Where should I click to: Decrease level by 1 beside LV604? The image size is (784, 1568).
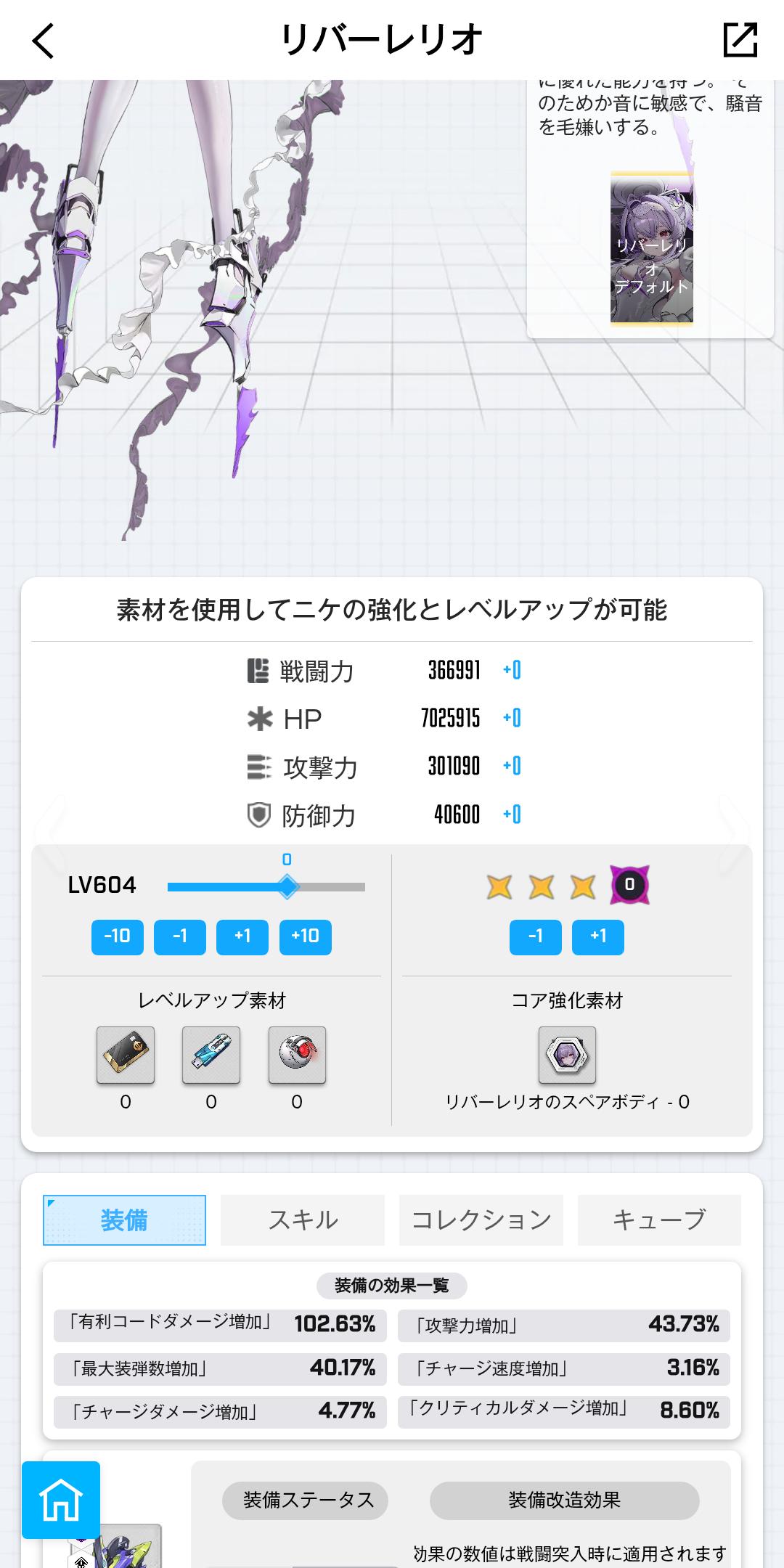179,936
